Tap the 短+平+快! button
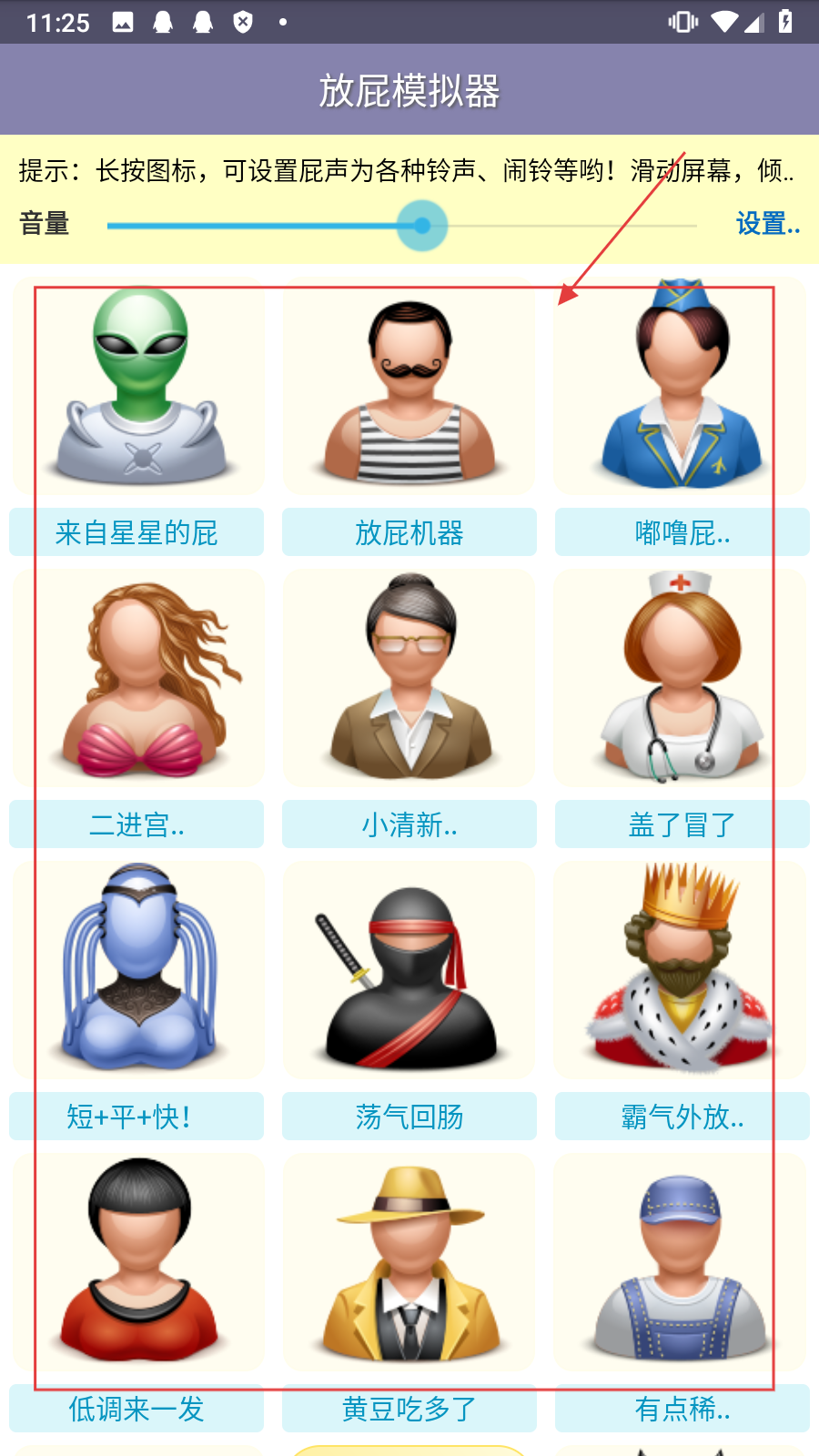 coord(136,1117)
